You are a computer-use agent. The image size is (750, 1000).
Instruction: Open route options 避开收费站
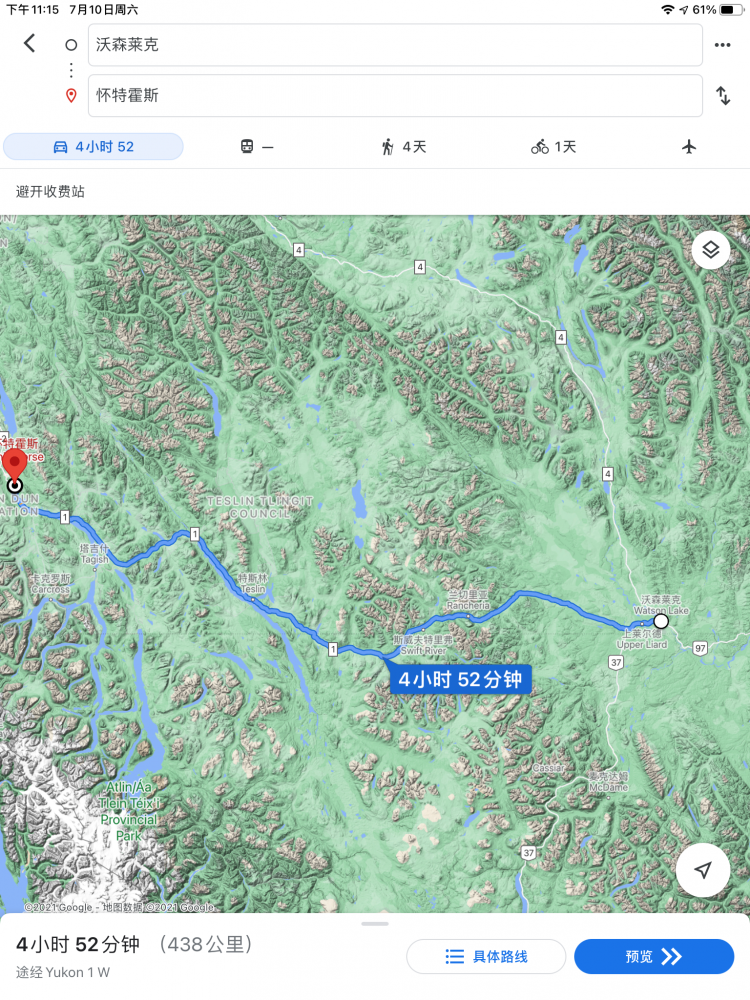pyautogui.click(x=50, y=191)
